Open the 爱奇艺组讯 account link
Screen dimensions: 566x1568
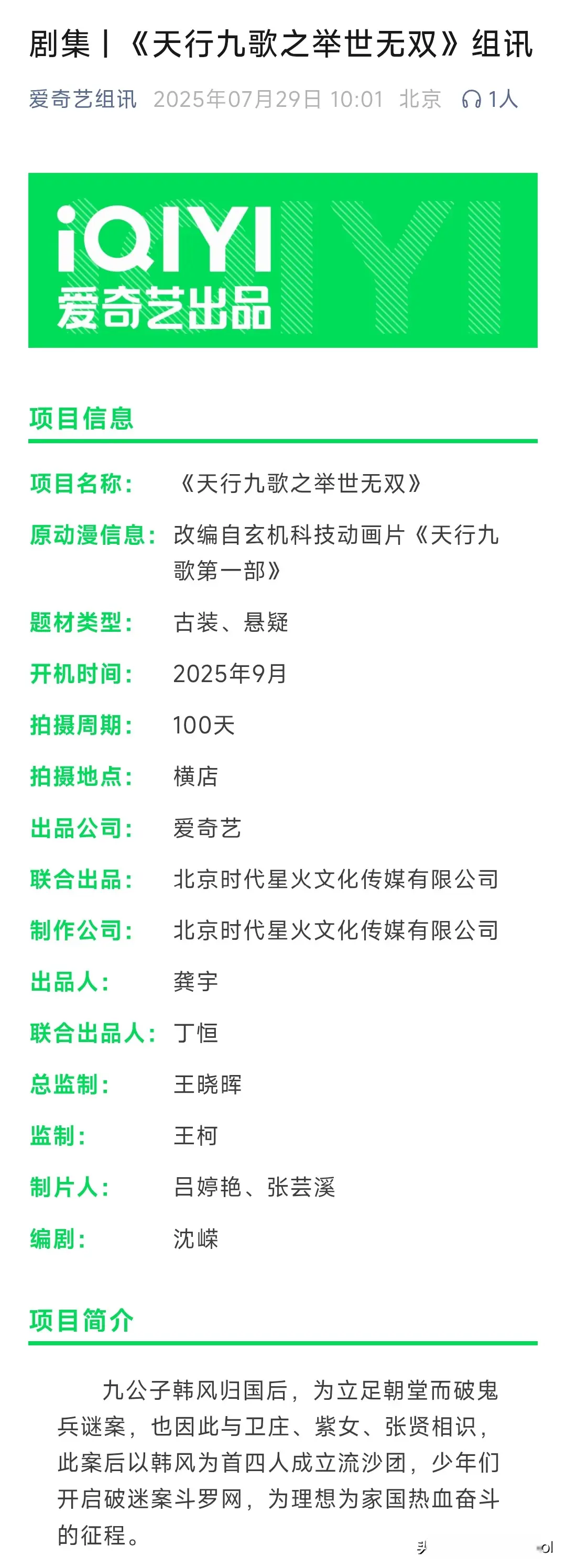pyautogui.click(x=83, y=99)
